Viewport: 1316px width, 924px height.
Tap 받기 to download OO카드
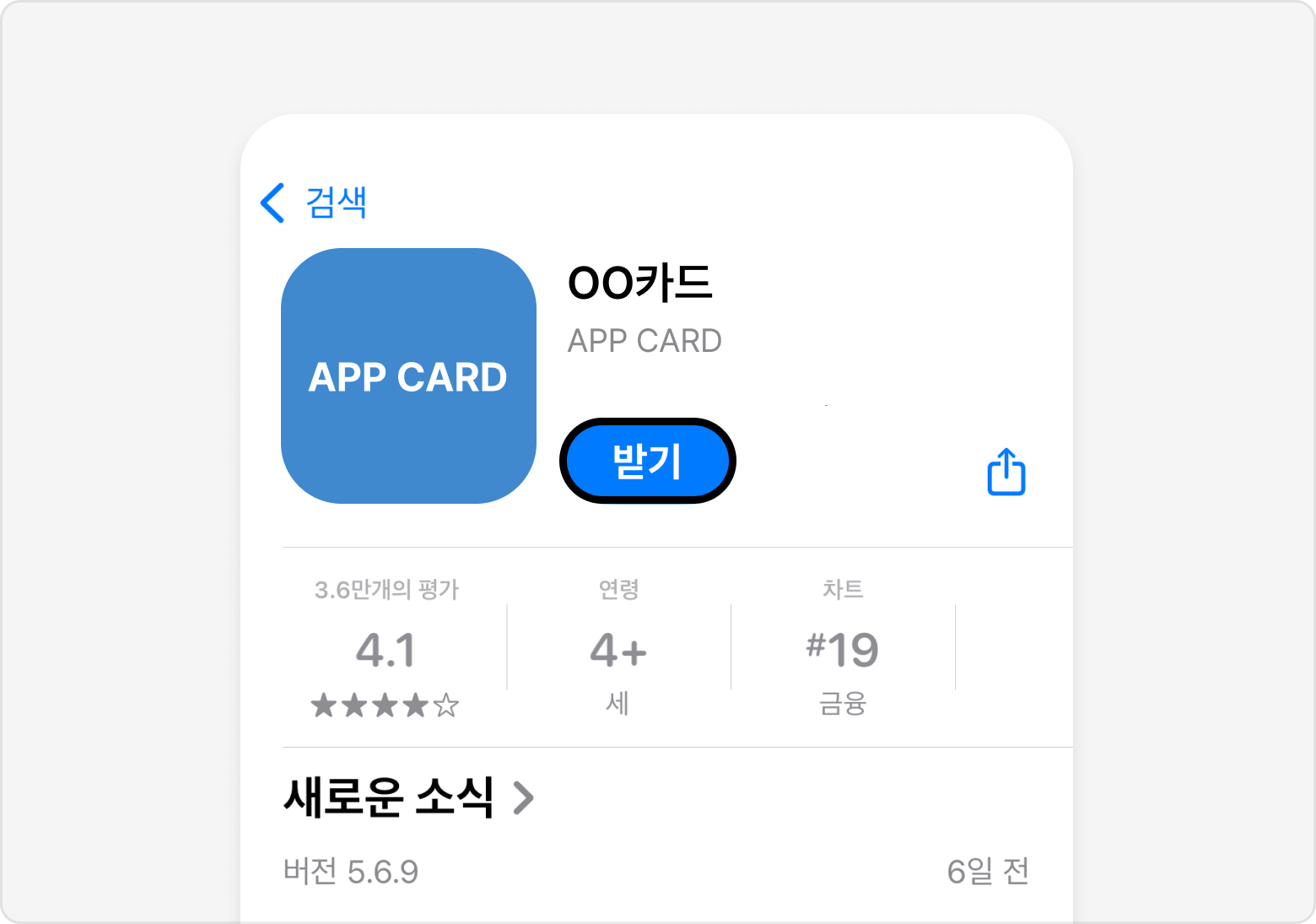[x=647, y=462]
